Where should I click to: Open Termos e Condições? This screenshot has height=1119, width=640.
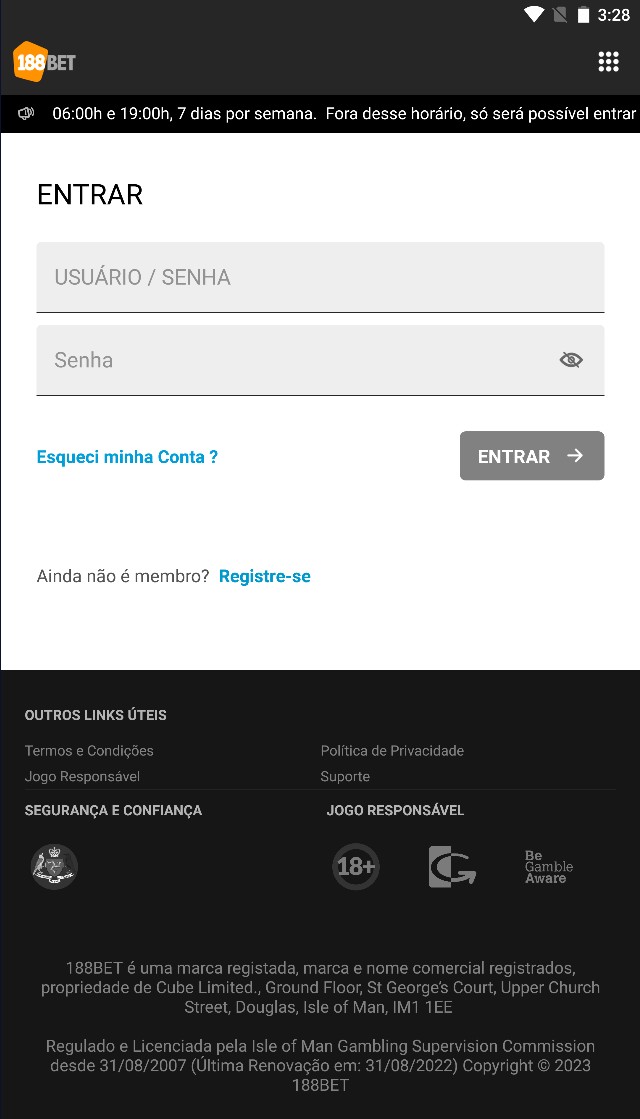(89, 751)
